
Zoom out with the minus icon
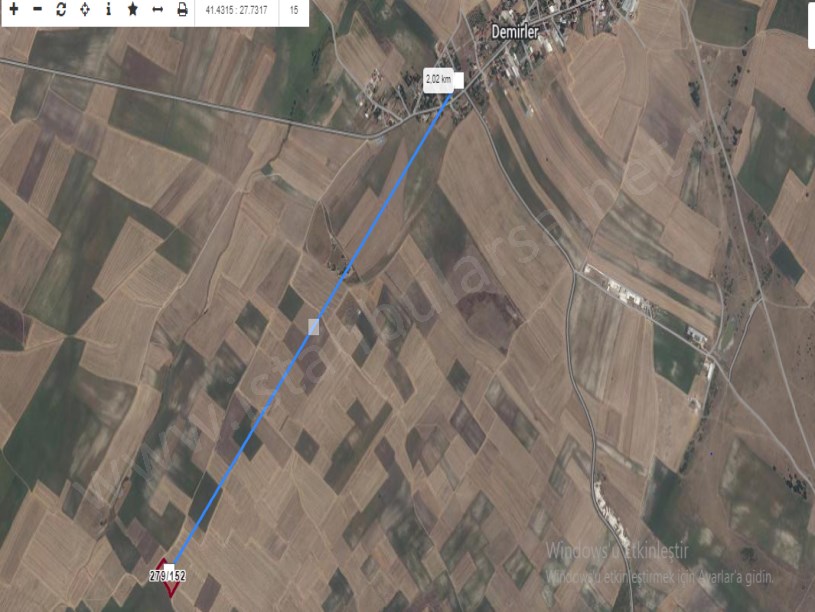pos(37,9)
